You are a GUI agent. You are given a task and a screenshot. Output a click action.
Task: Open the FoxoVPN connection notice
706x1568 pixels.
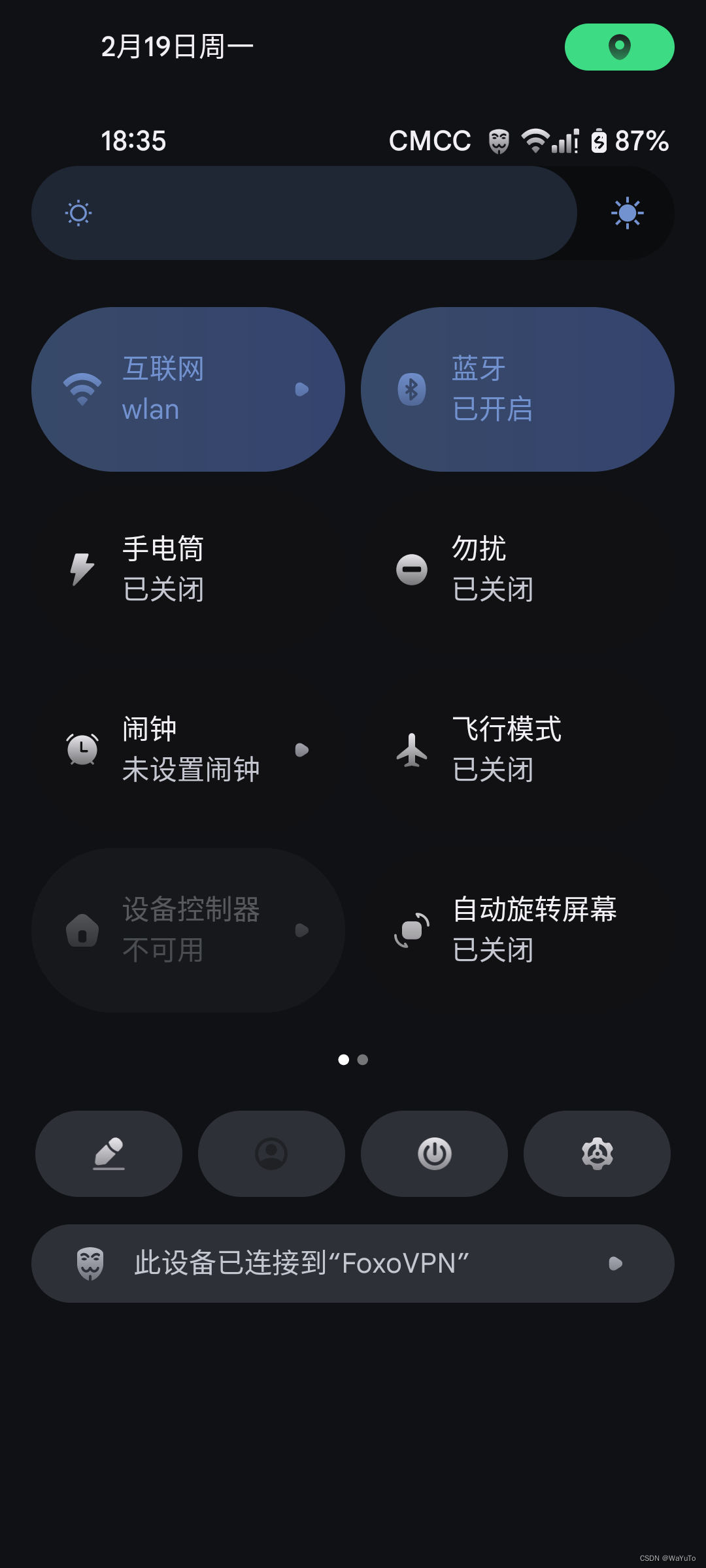[353, 1264]
